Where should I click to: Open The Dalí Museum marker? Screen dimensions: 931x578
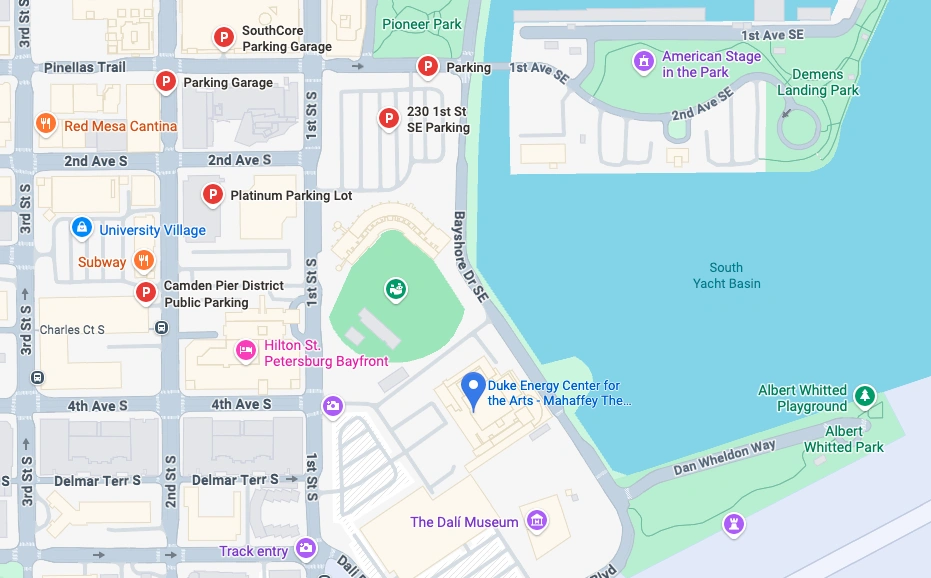(x=537, y=520)
